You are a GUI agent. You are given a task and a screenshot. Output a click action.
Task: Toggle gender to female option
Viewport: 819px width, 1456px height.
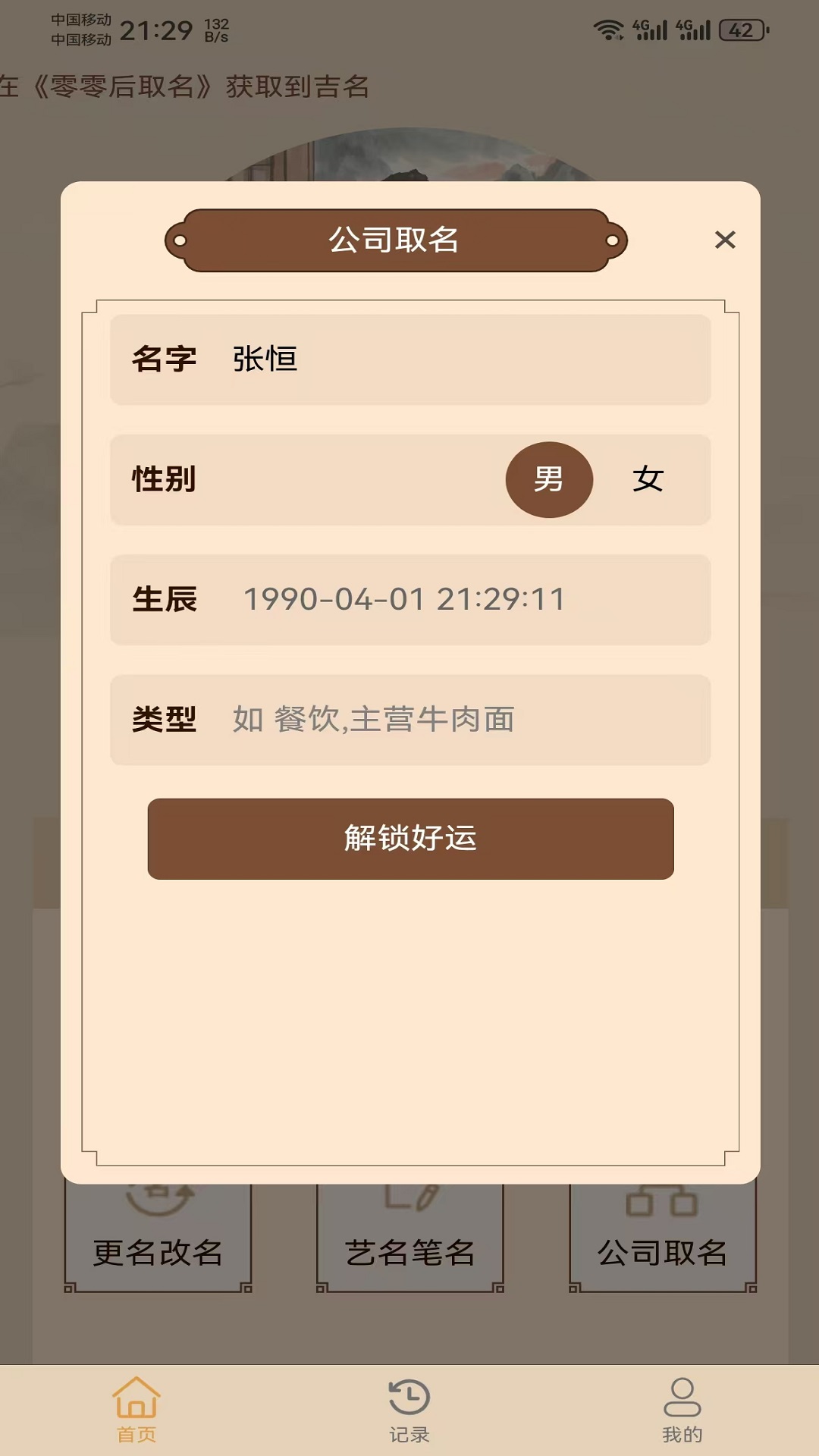[648, 480]
